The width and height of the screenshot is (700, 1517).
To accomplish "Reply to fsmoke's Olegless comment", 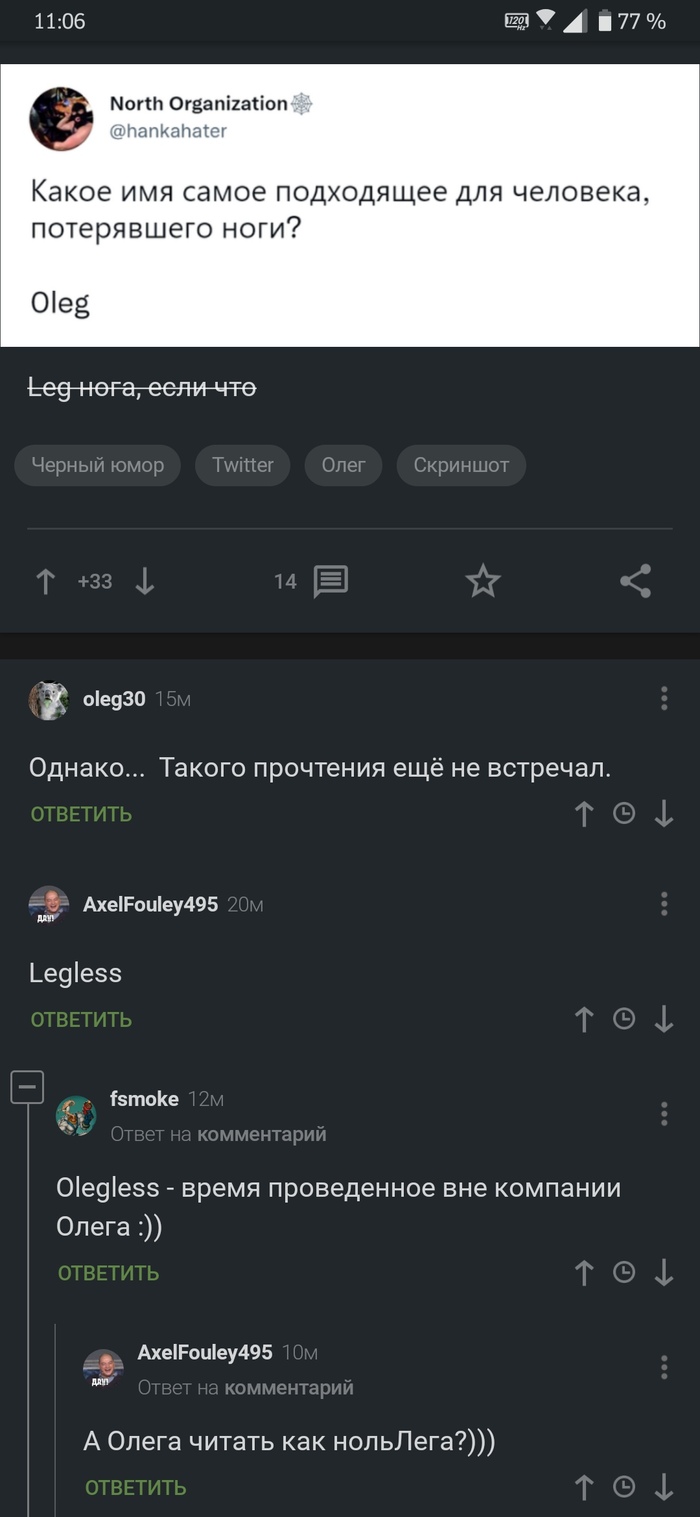I will [108, 1273].
